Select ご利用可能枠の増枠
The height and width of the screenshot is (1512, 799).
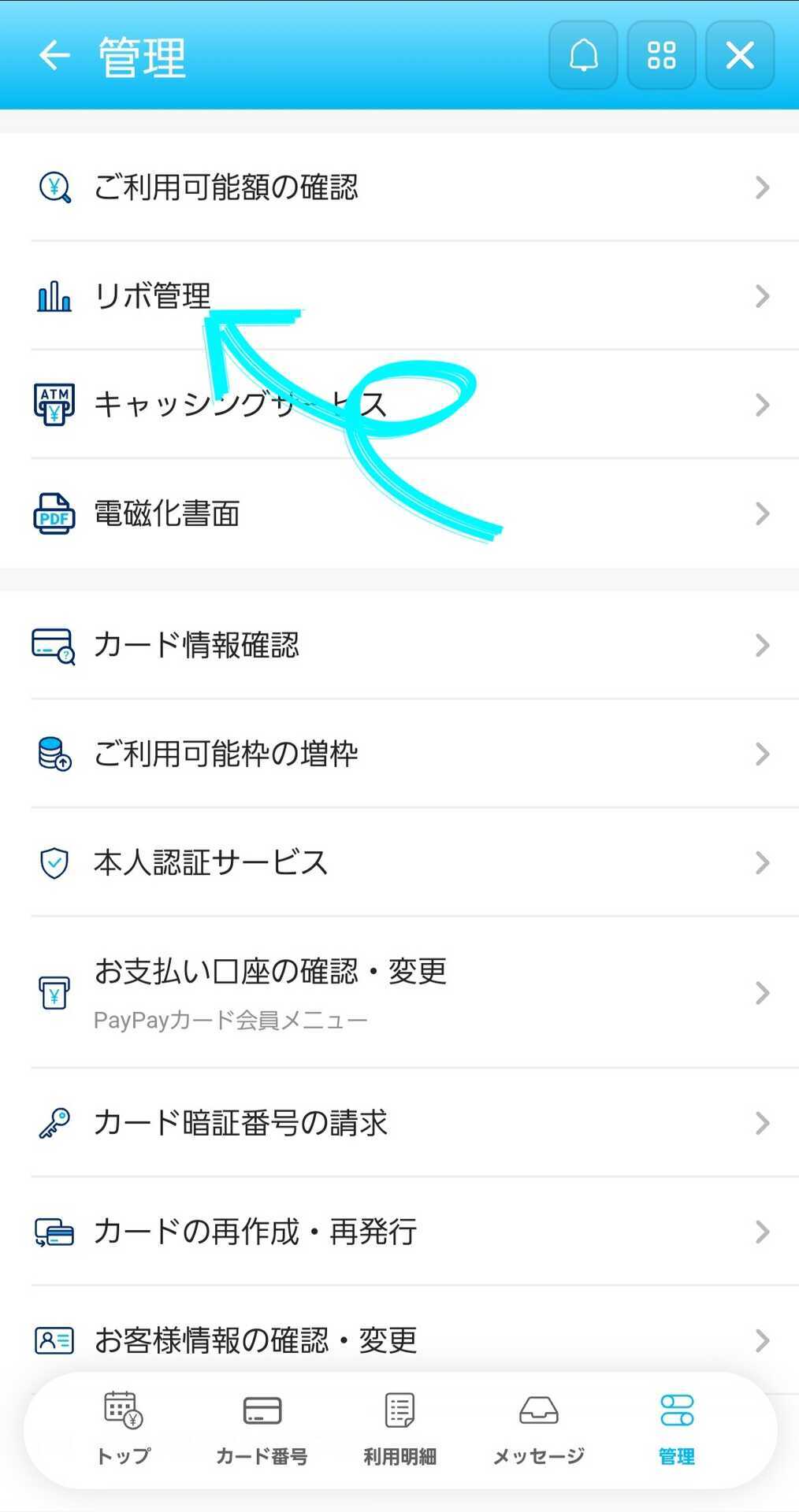click(399, 754)
